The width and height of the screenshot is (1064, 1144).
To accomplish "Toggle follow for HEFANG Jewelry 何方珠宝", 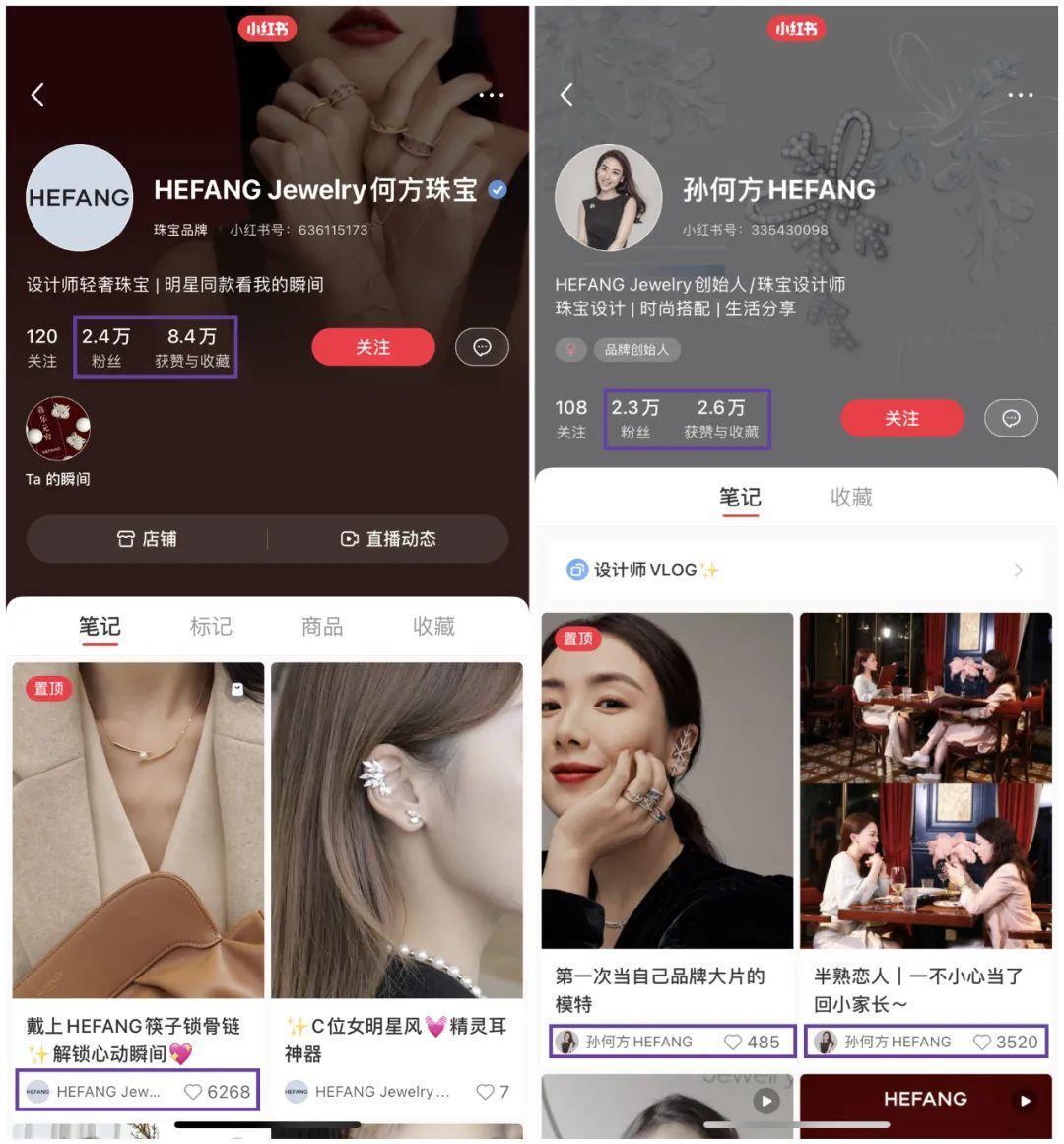I will tap(372, 347).
